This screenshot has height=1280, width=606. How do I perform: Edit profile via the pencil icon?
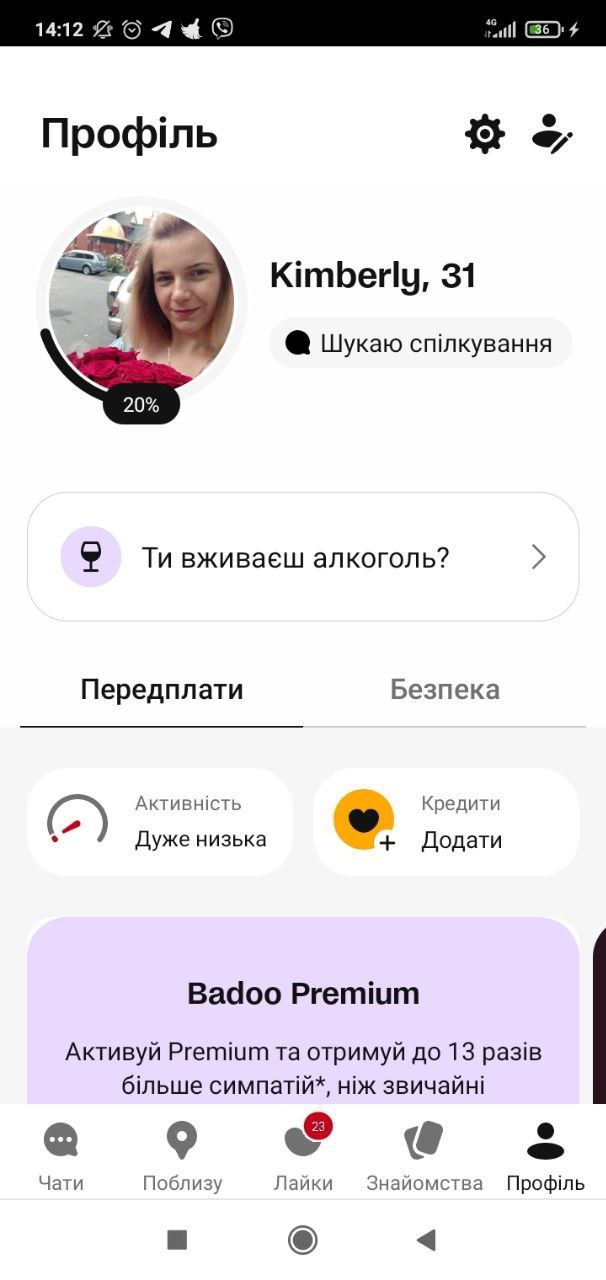[x=551, y=133]
